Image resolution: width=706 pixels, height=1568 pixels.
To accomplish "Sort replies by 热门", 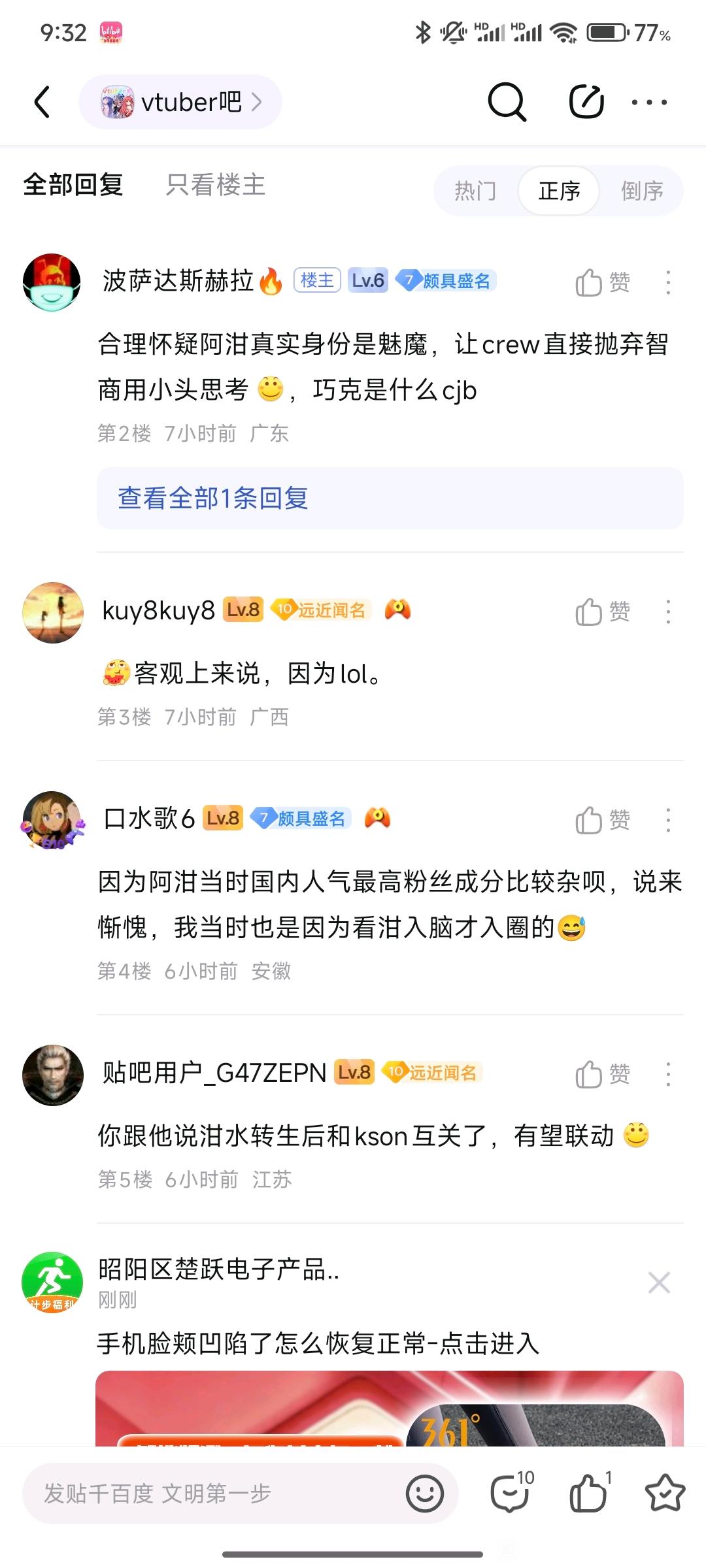I will pos(475,191).
